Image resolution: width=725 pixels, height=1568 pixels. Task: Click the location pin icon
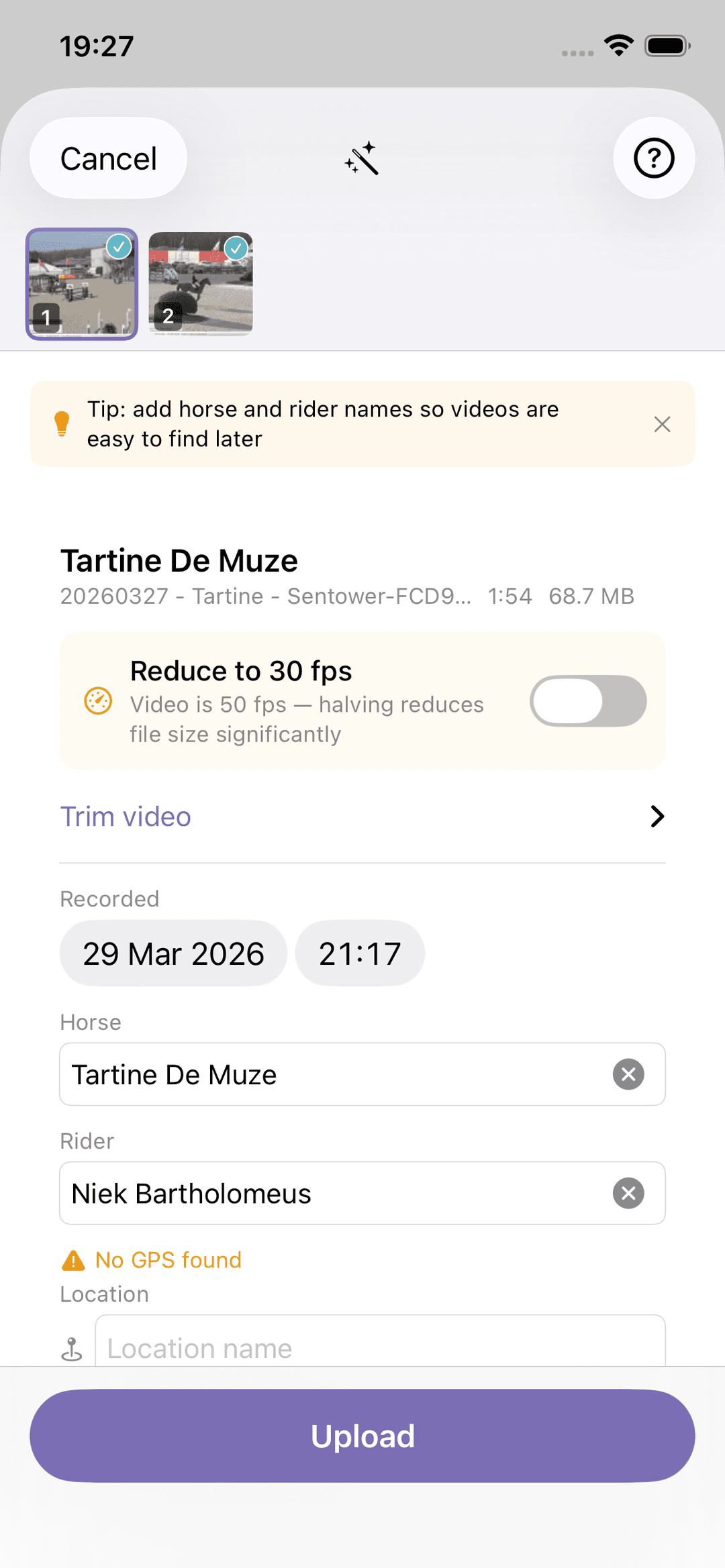[x=72, y=1347]
